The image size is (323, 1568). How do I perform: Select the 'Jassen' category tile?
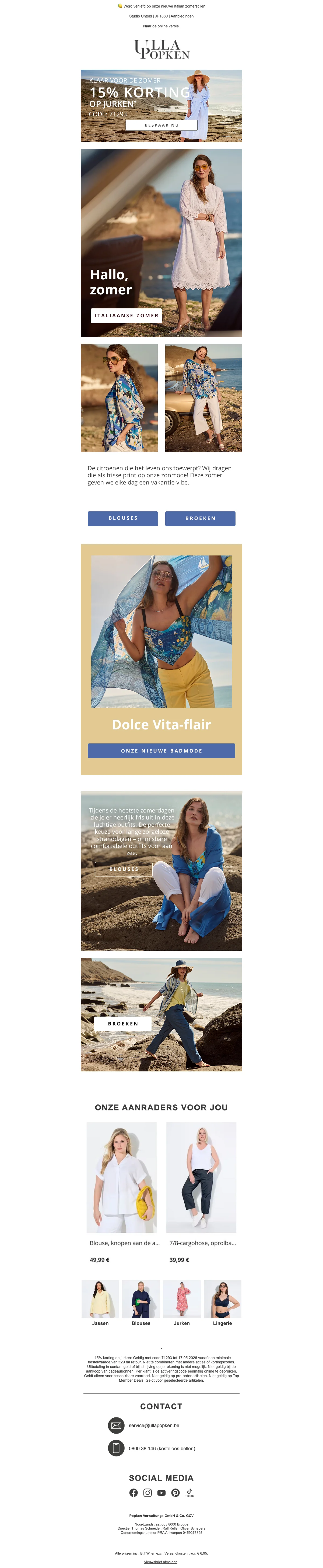[101, 1303]
